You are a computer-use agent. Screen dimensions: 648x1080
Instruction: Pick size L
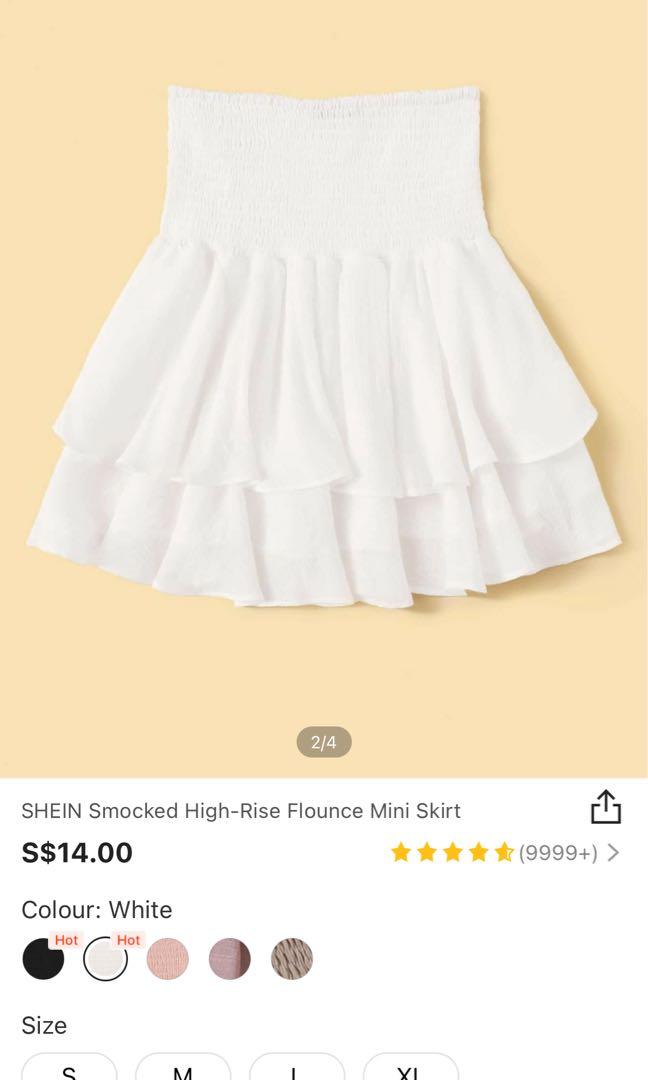point(296,1070)
